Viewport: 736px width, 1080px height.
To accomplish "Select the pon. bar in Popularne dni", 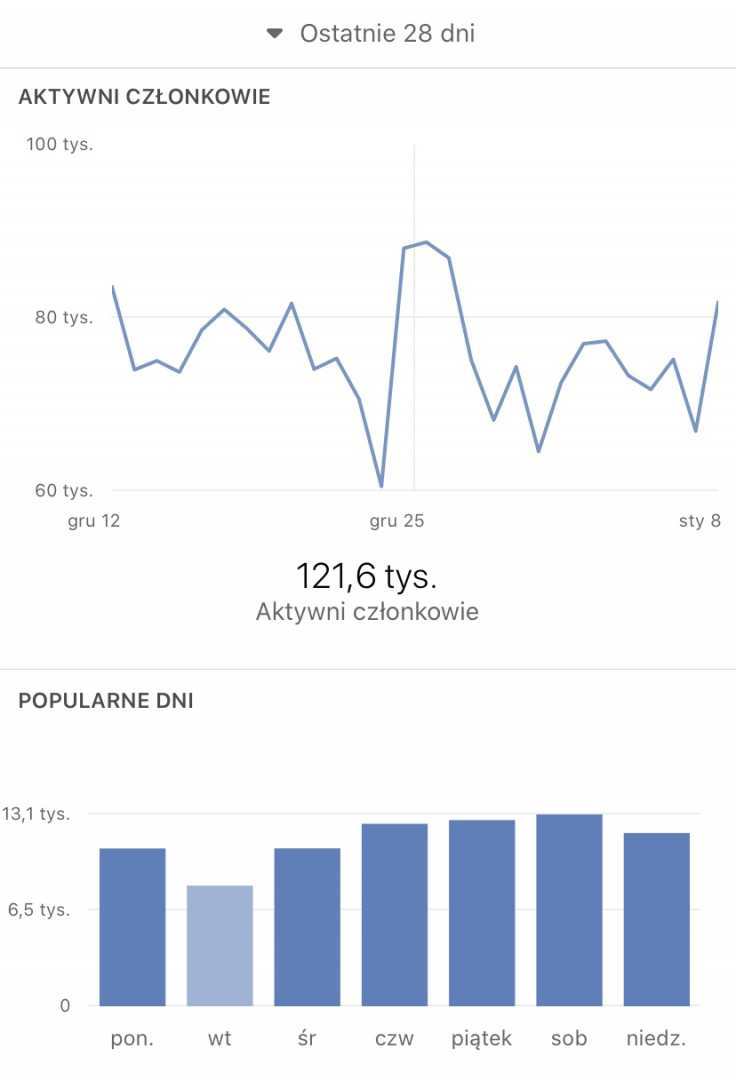I will click(x=132, y=926).
